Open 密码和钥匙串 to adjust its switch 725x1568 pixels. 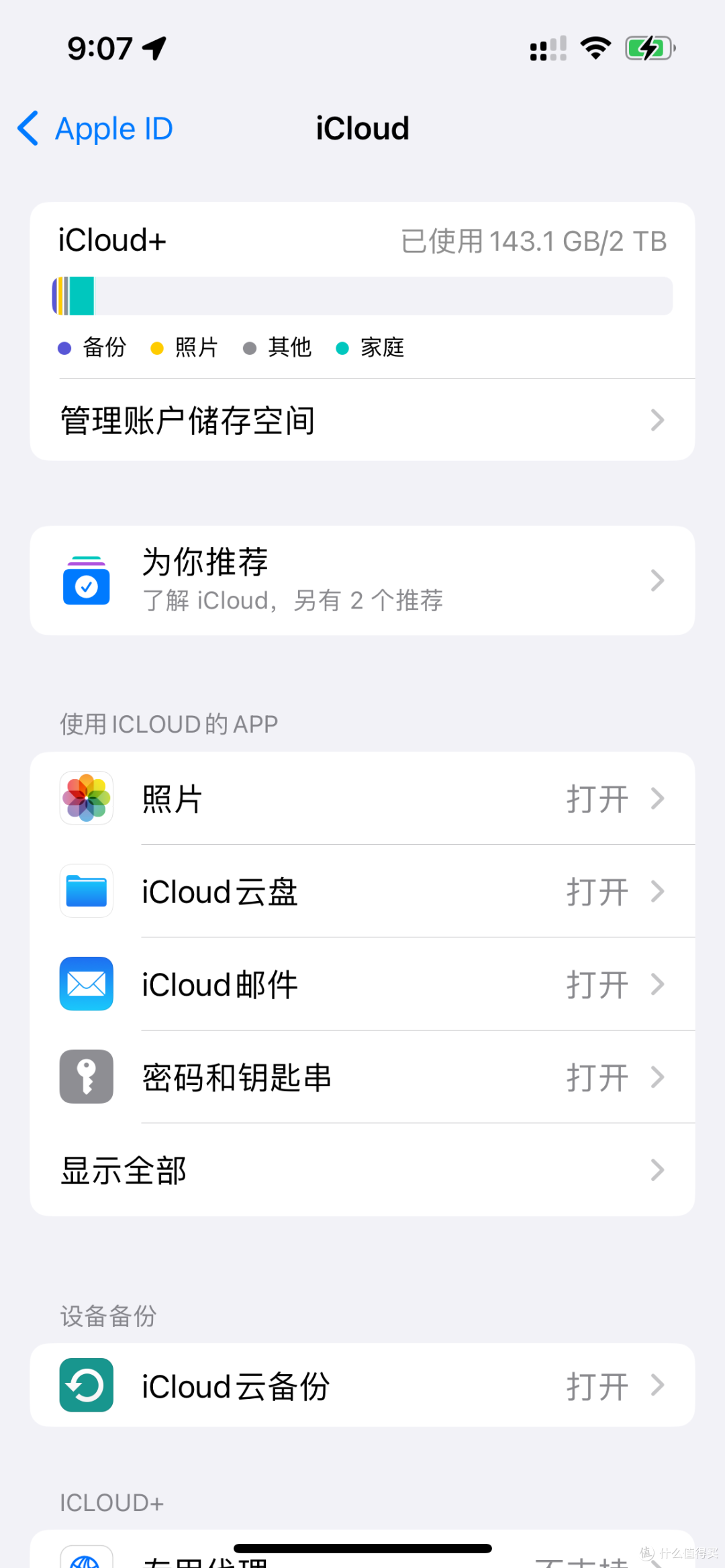click(362, 1077)
